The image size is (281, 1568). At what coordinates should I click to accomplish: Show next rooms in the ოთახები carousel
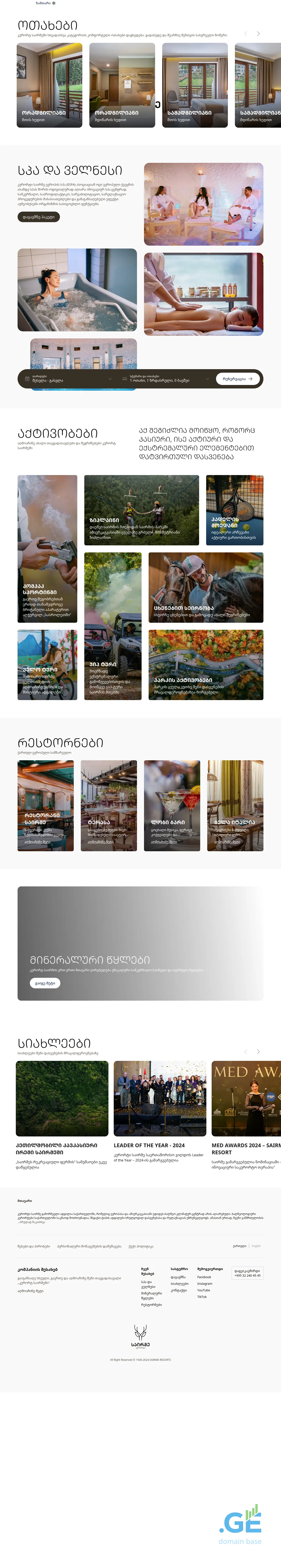tap(258, 33)
